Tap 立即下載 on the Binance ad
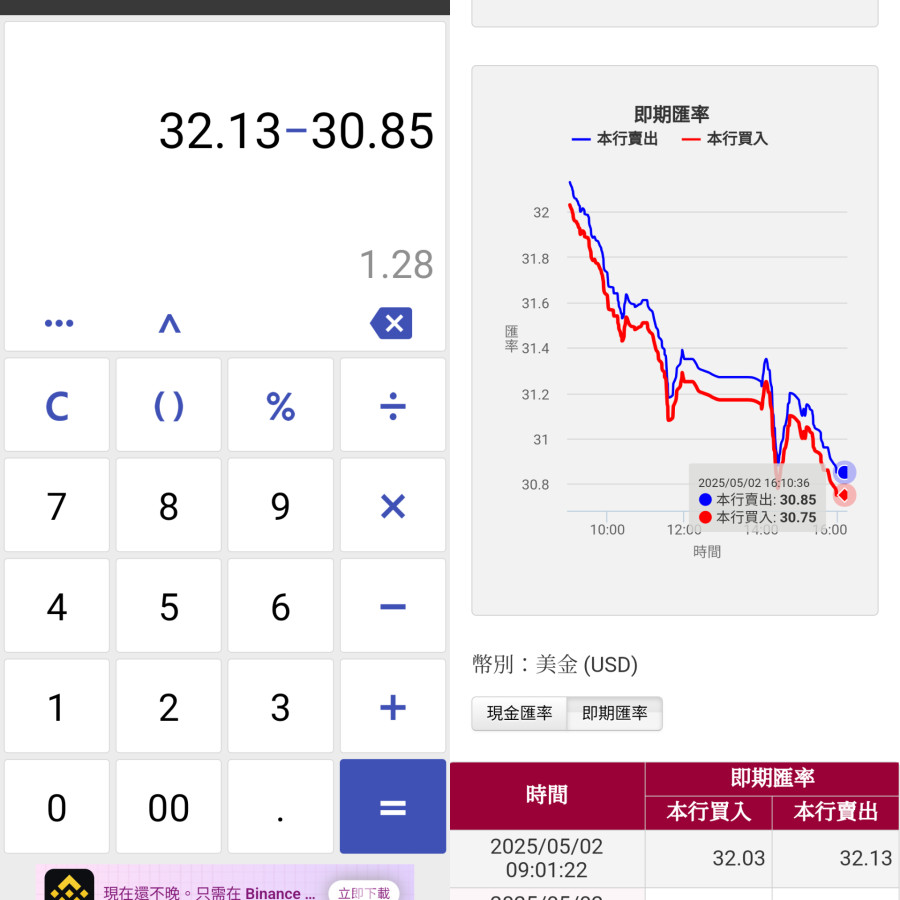The width and height of the screenshot is (900, 900). 364,892
